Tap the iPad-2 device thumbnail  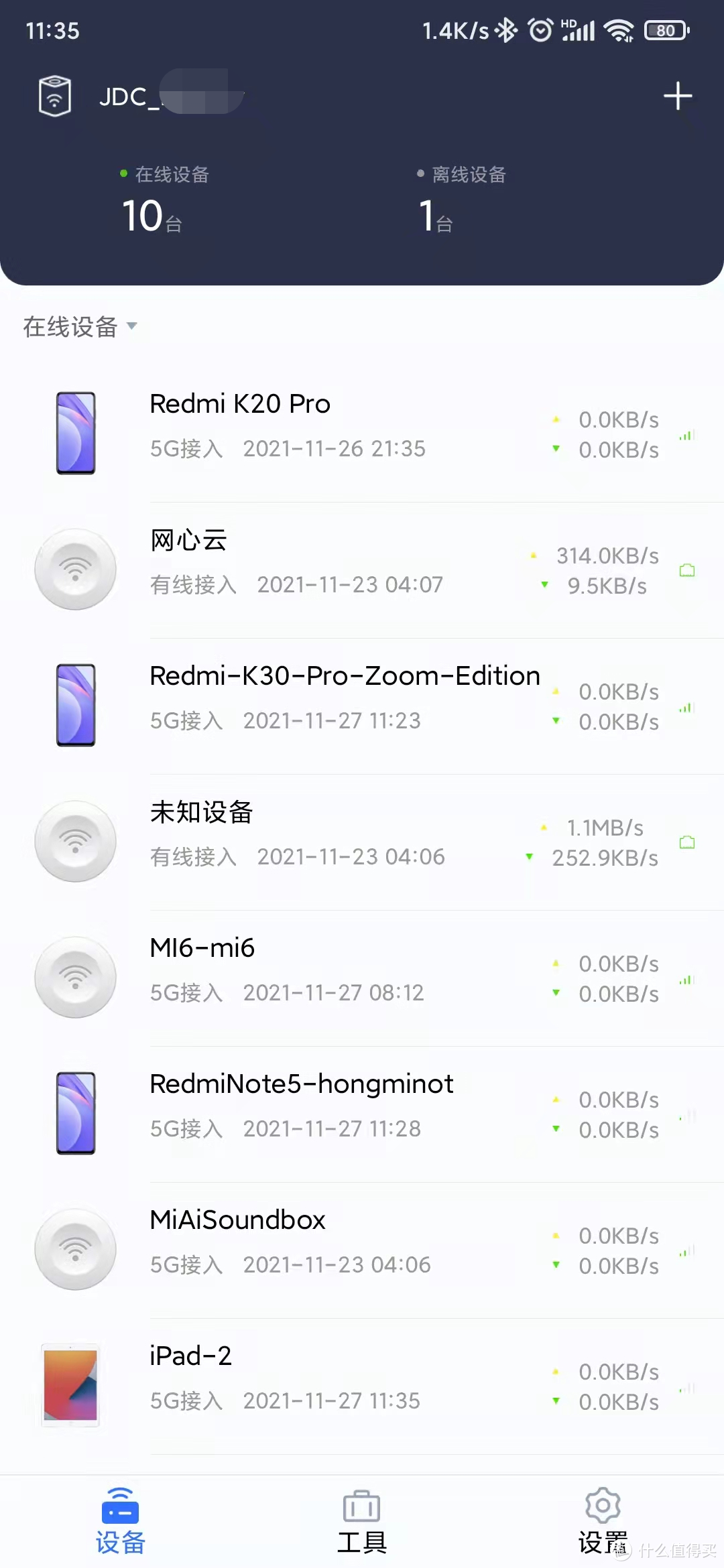(70, 1384)
